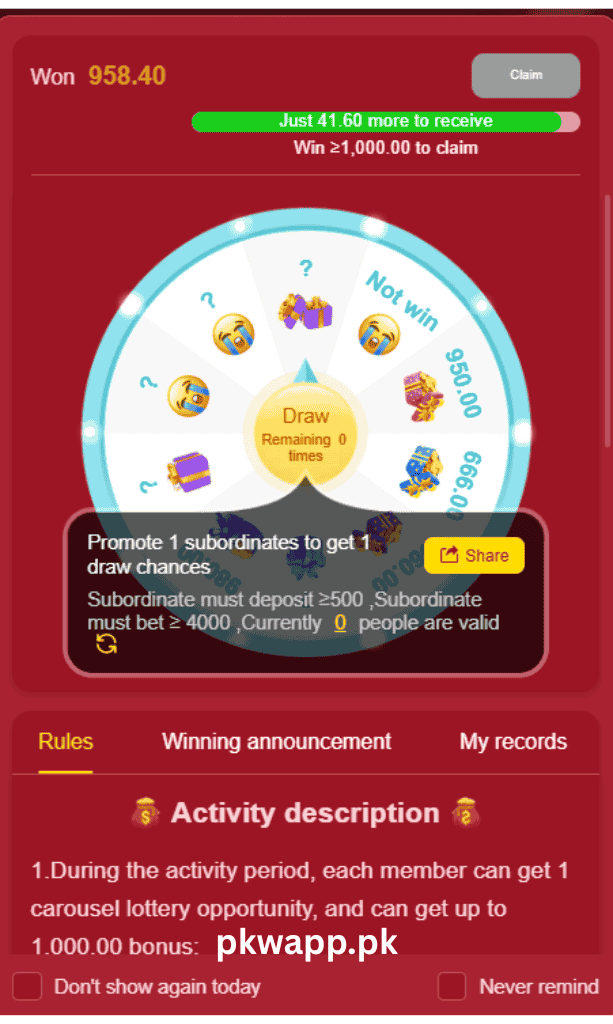Refresh the valid subordinates count
Viewport: 613px width, 1024px height.
pyautogui.click(x=106, y=645)
